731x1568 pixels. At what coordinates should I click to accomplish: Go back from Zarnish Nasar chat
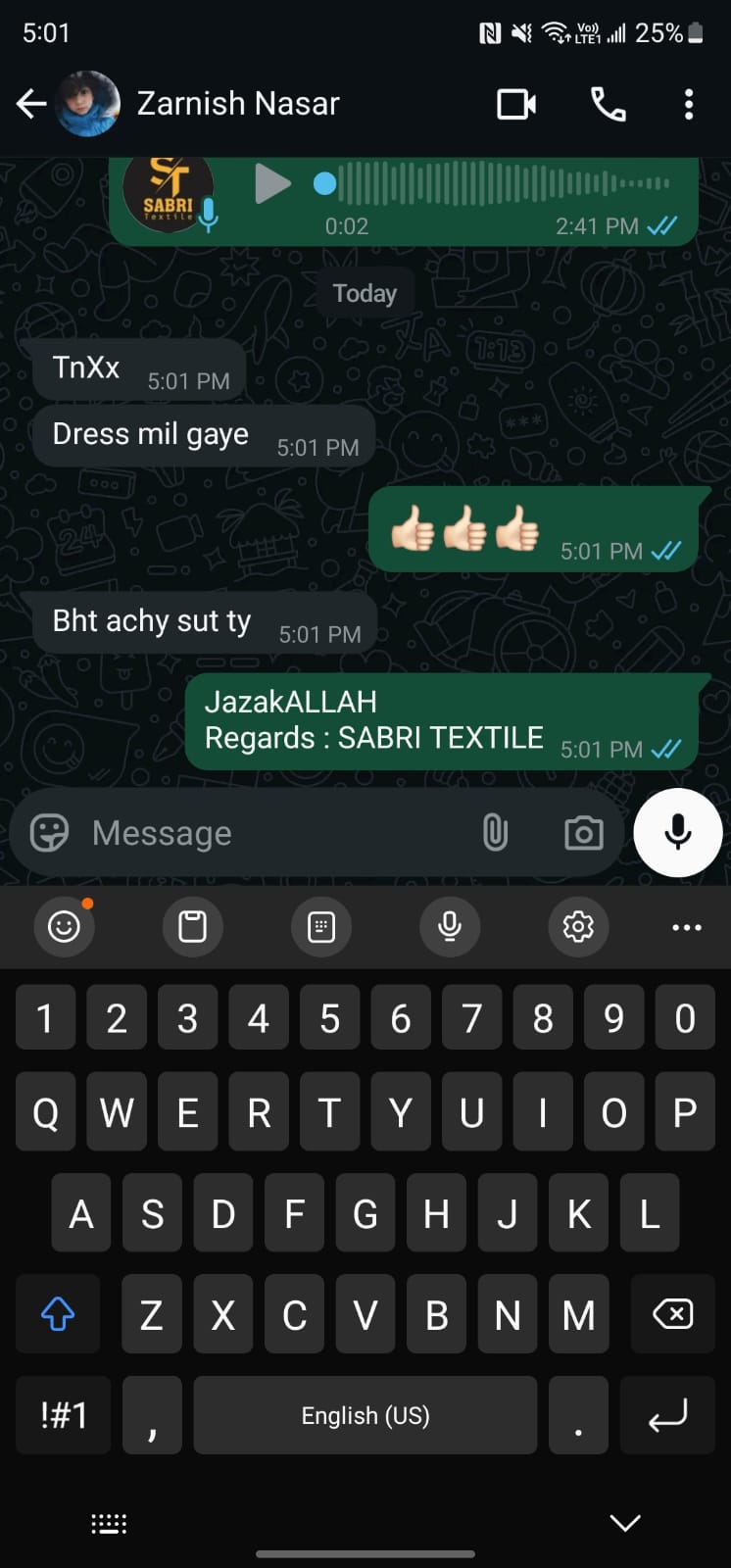pos(31,104)
